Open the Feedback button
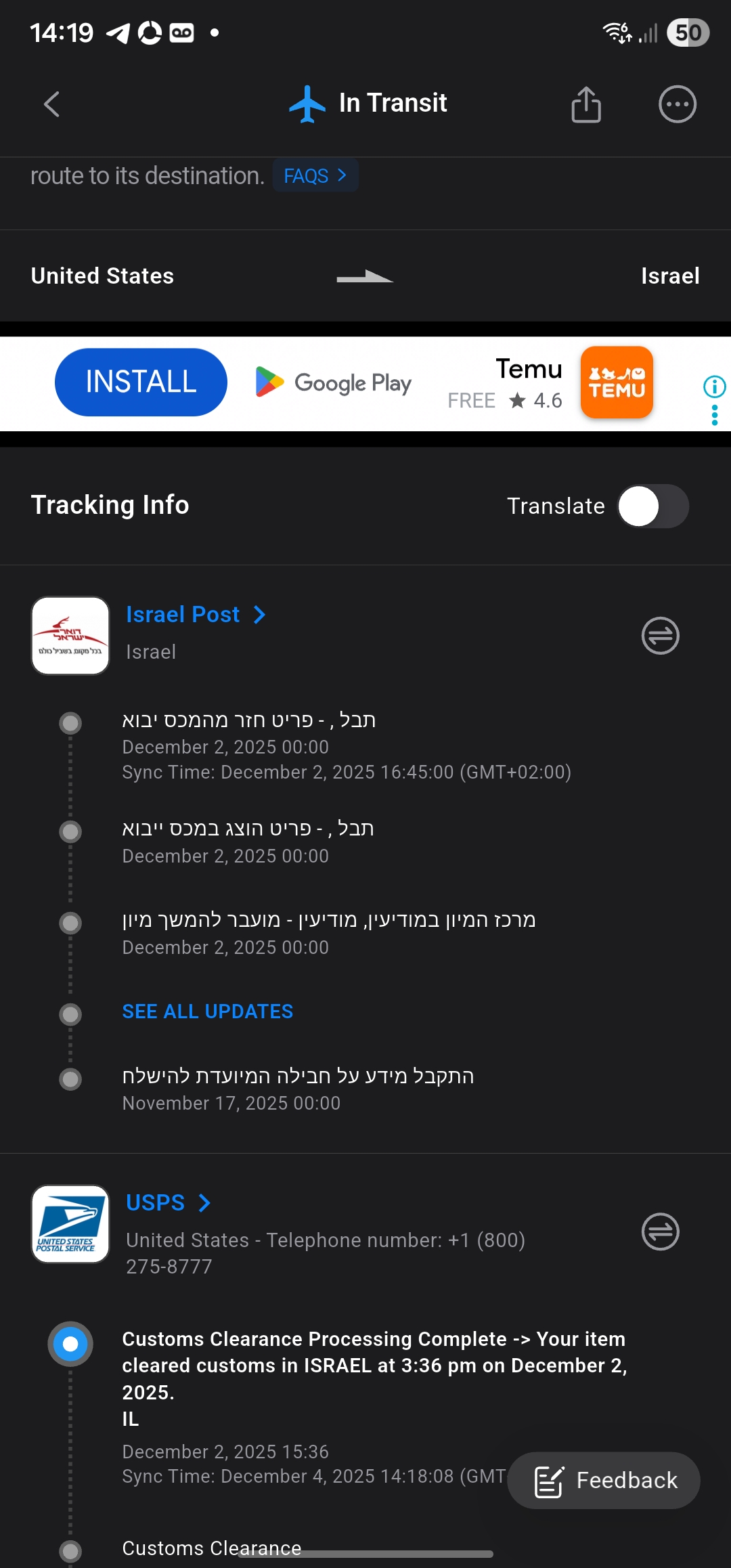 tap(604, 1481)
